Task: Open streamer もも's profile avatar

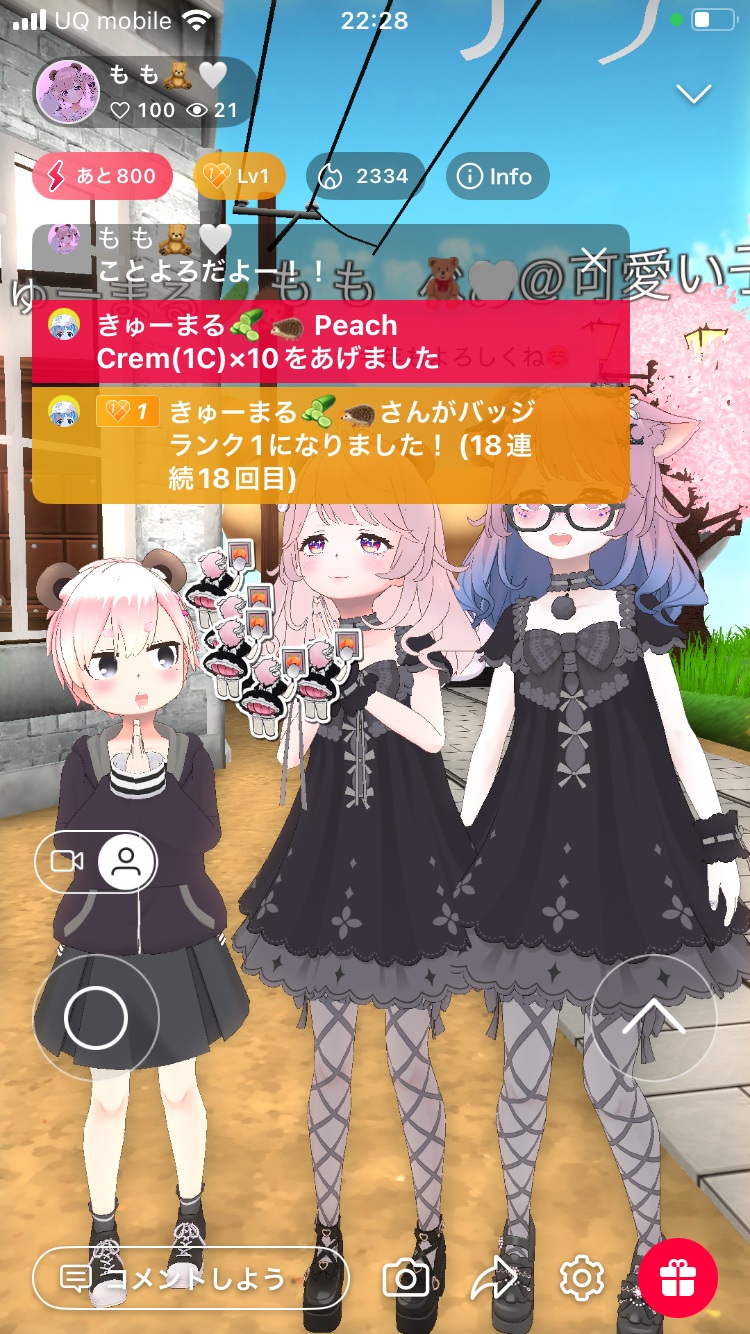Action: [x=67, y=93]
